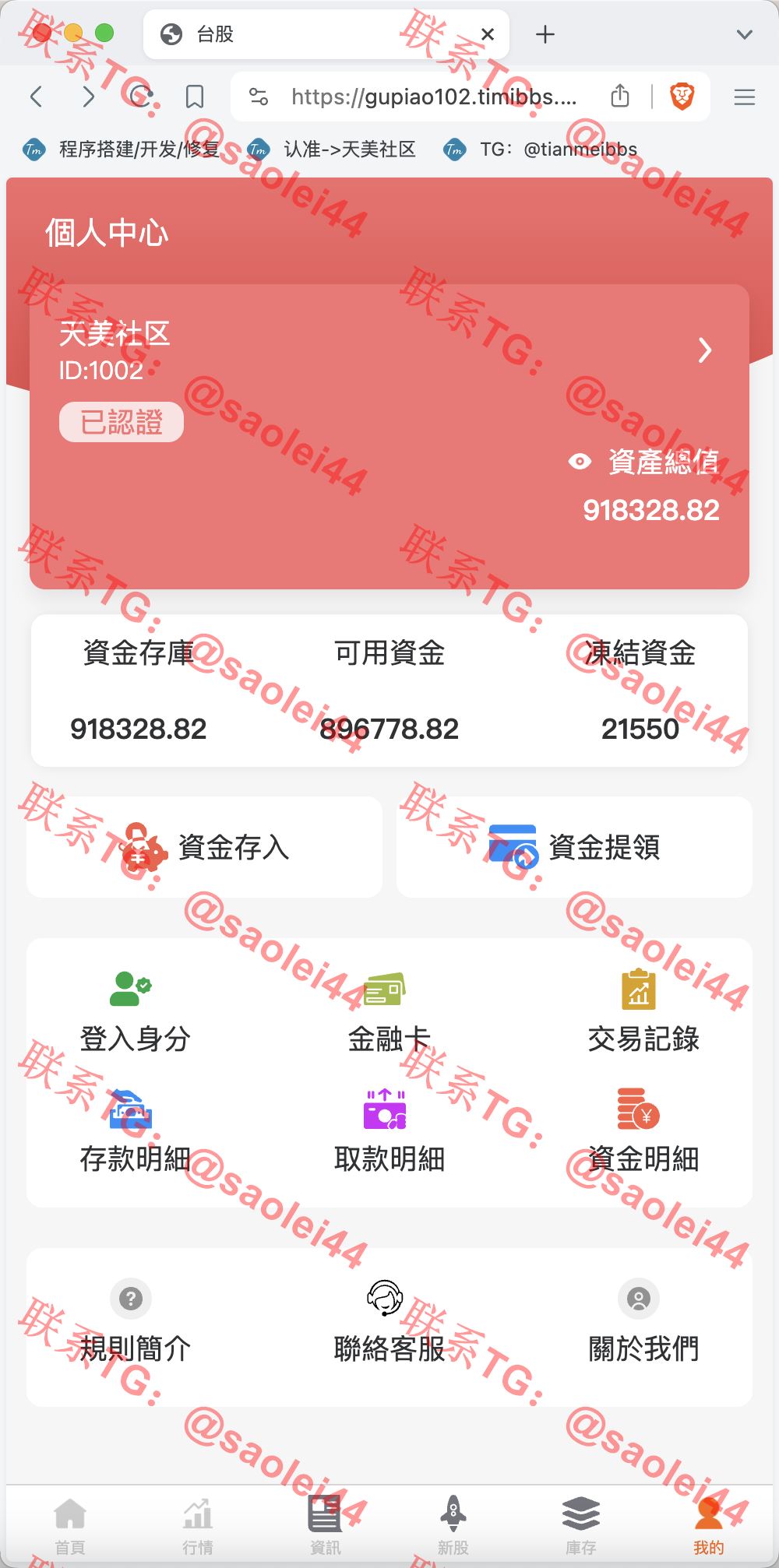Image resolution: width=779 pixels, height=1568 pixels.
Task: View 資金明細 fund details
Action: 643,1130
